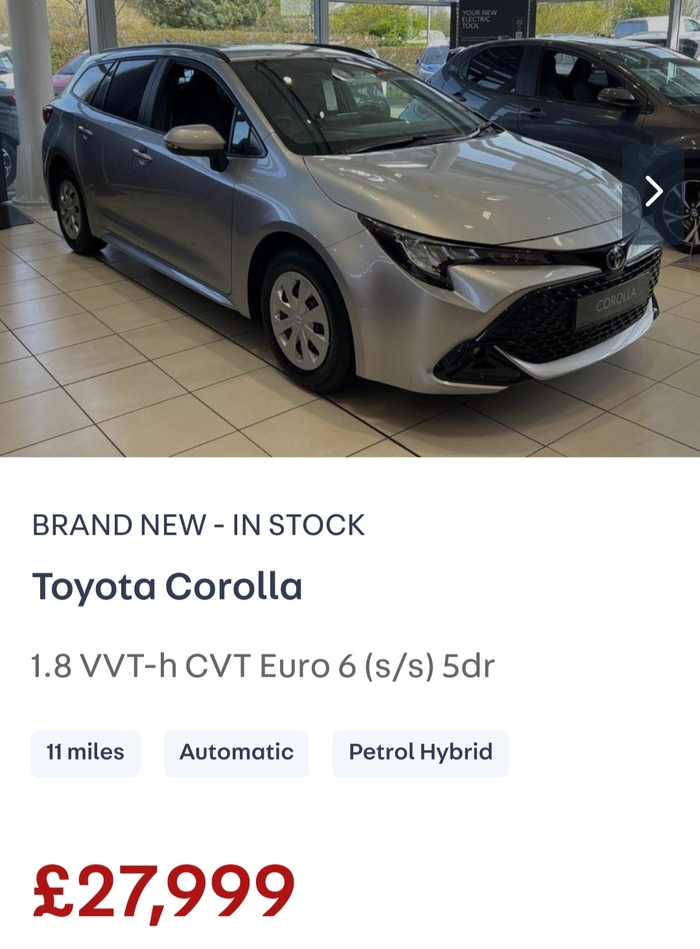Screen dimensions: 700x949
Task: Show the next car photo
Action: (653, 191)
